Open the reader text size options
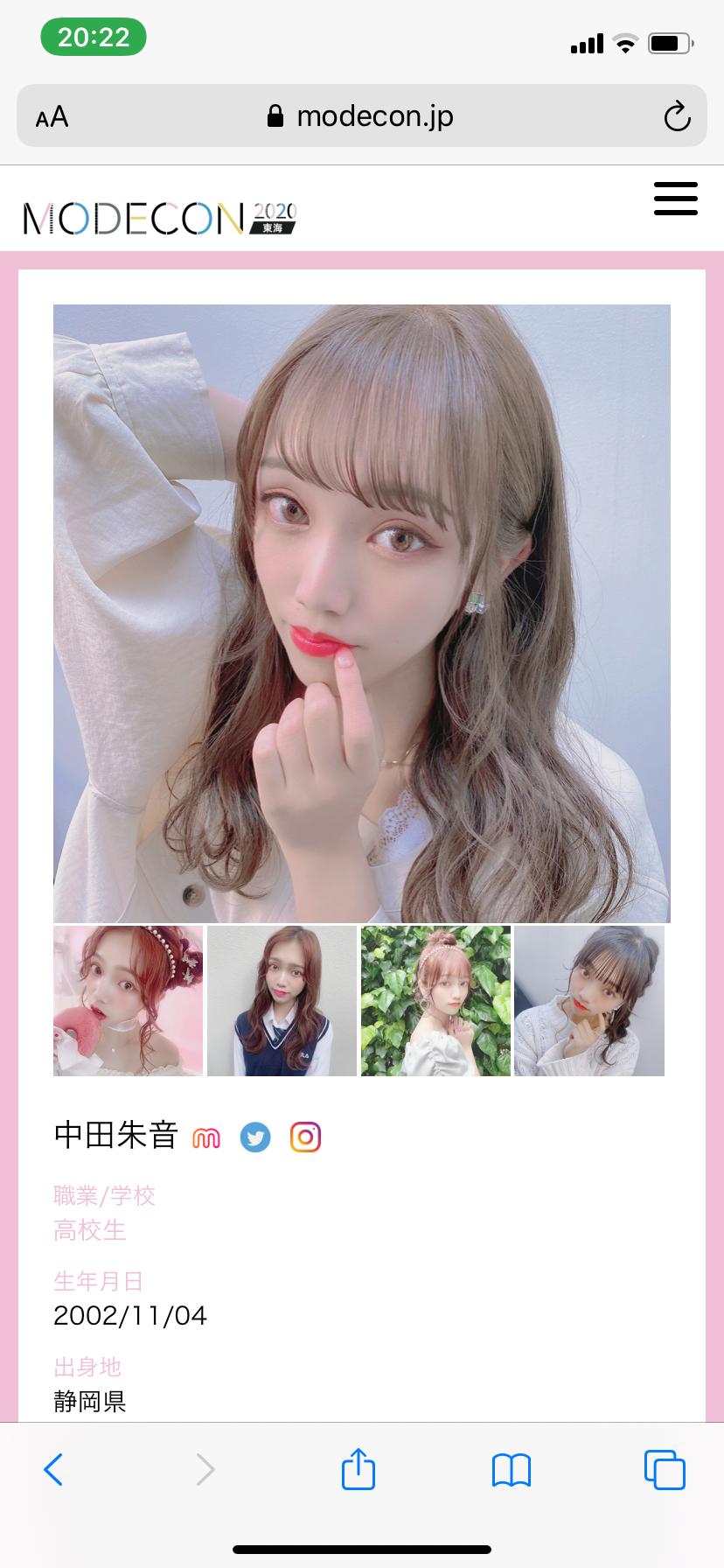This screenshot has width=724, height=1568. 52,116
